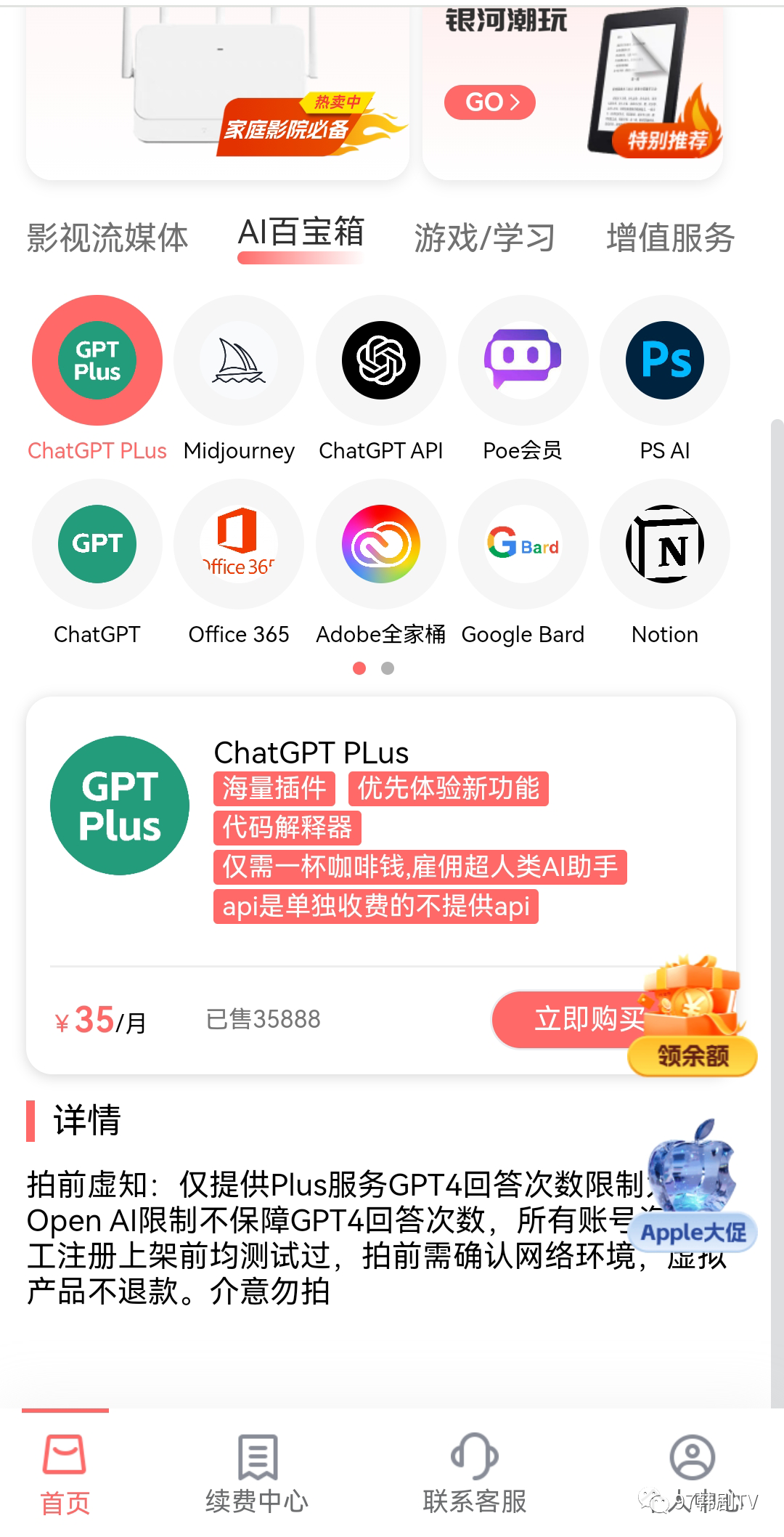Select the 游戏/学习 category tab
This screenshot has height=1537, width=784.
click(485, 238)
